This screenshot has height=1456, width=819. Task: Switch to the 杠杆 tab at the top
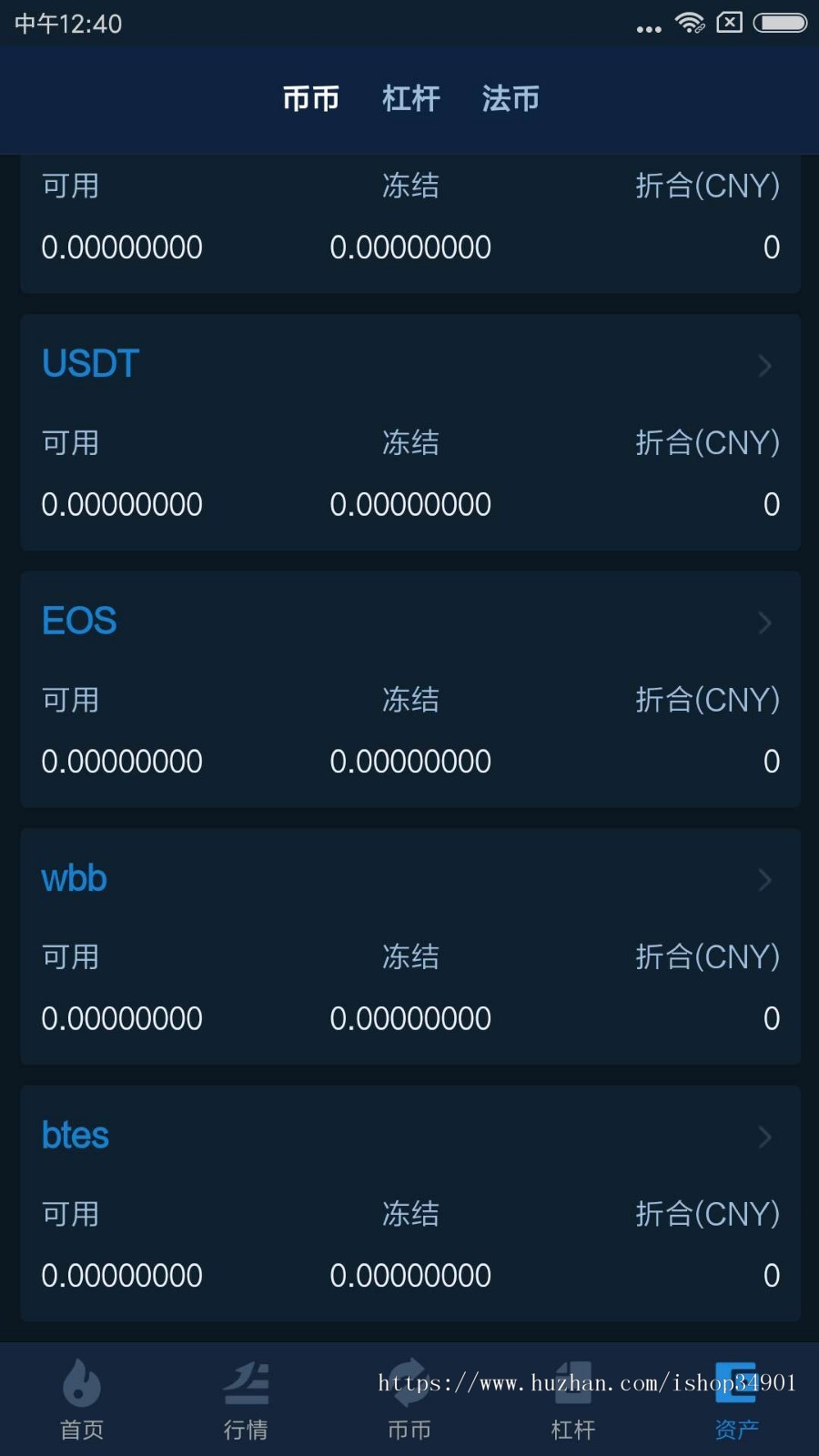point(410,98)
